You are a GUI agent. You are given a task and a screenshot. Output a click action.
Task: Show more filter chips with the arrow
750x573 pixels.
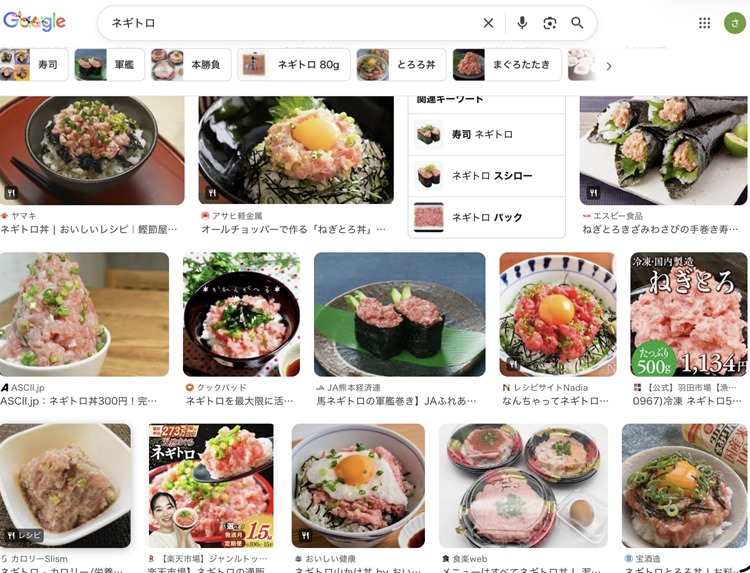(609, 66)
